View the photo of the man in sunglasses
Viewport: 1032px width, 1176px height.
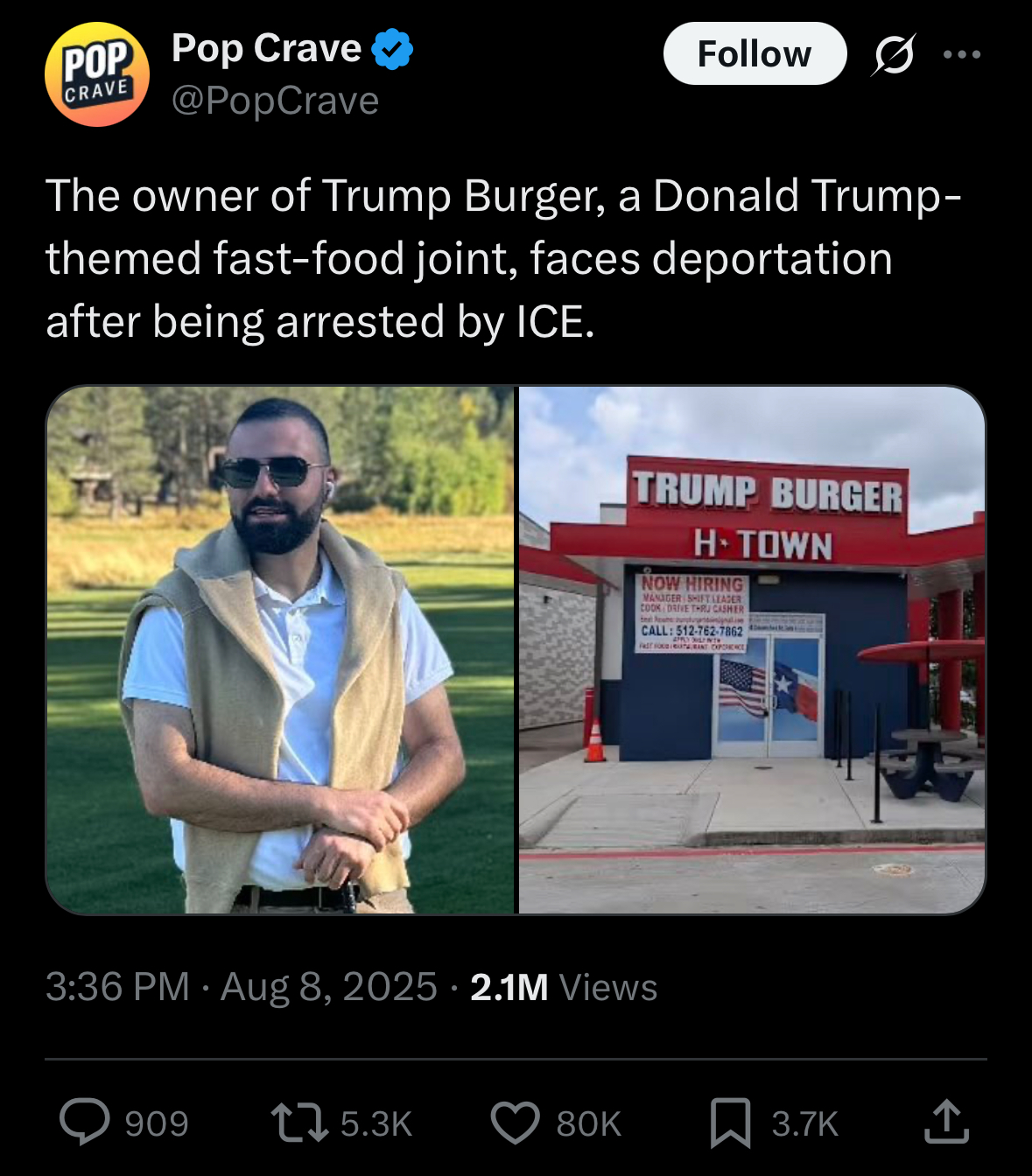coord(280,649)
